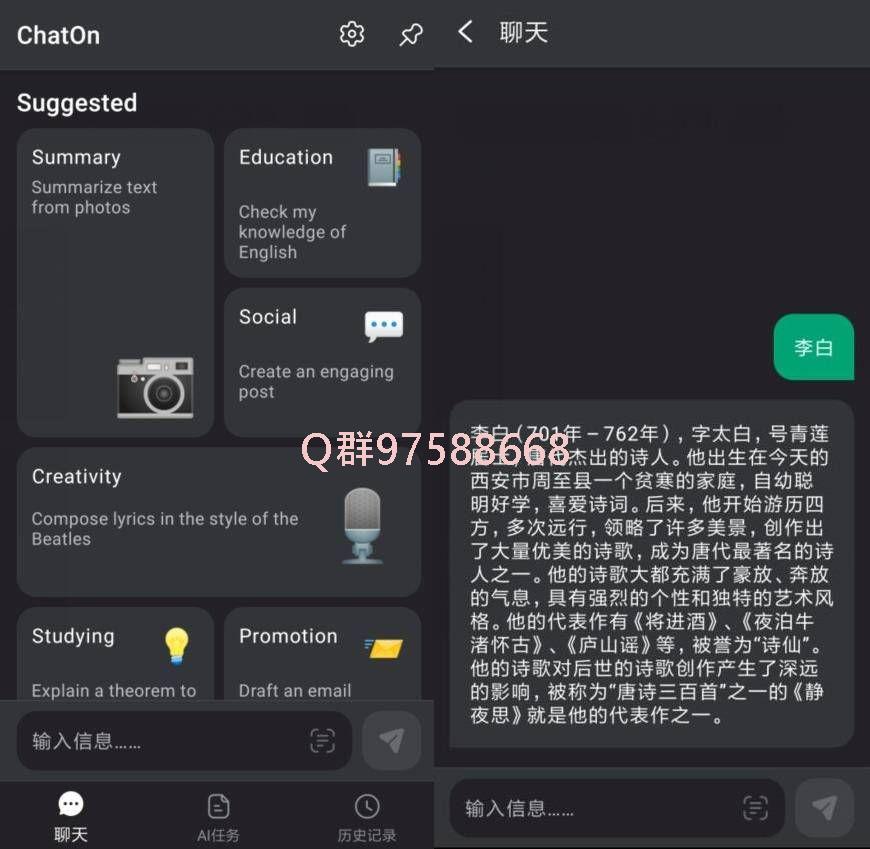Viewport: 870px width, 849px height.
Task: Choose the Studying theorem card
Action: [x=115, y=655]
